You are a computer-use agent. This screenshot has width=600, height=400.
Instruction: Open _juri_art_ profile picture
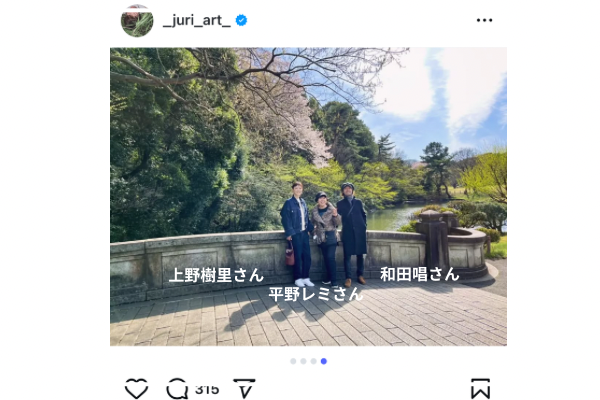pyautogui.click(x=137, y=20)
